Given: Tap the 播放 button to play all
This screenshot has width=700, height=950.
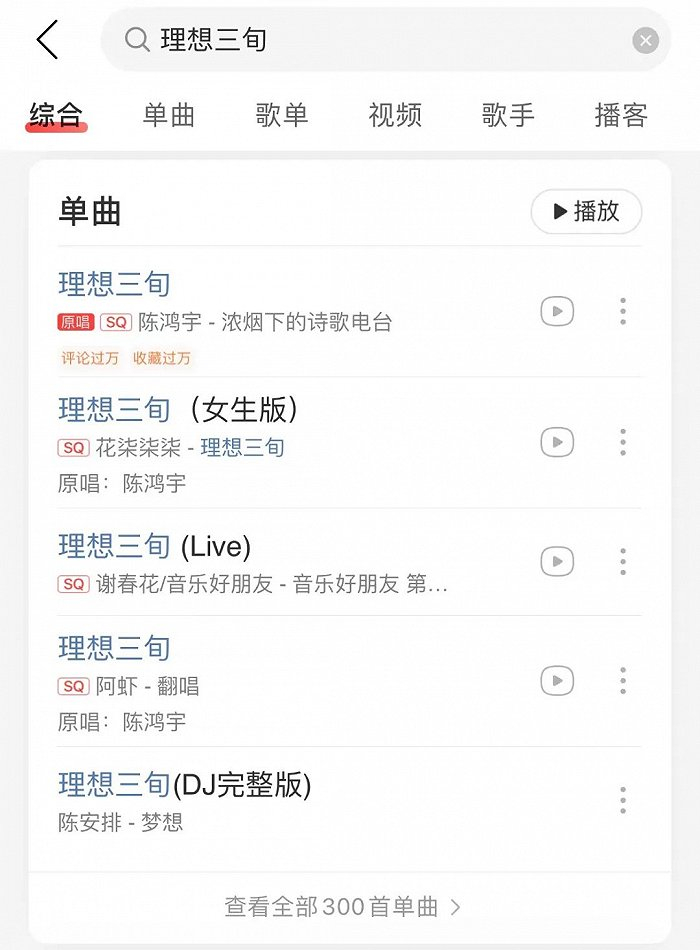Looking at the screenshot, I should pos(586,211).
